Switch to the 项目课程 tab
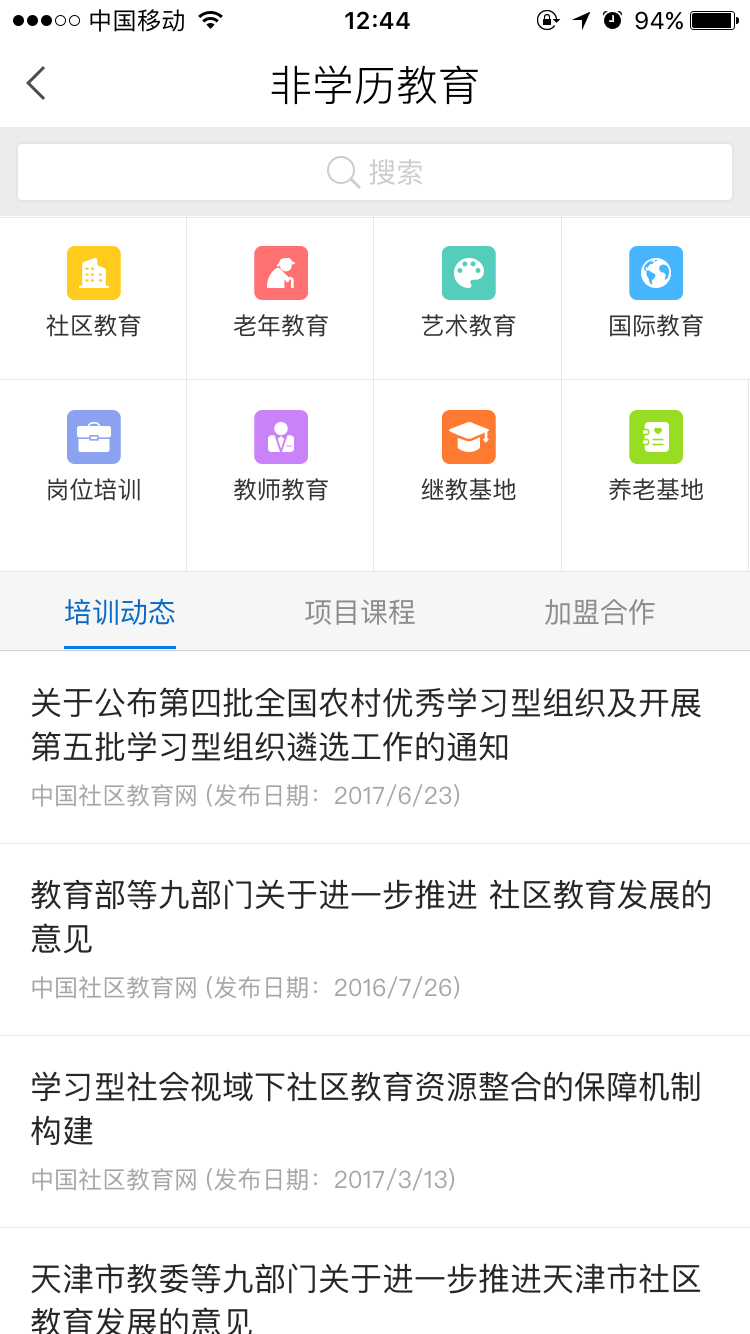 pos(360,612)
